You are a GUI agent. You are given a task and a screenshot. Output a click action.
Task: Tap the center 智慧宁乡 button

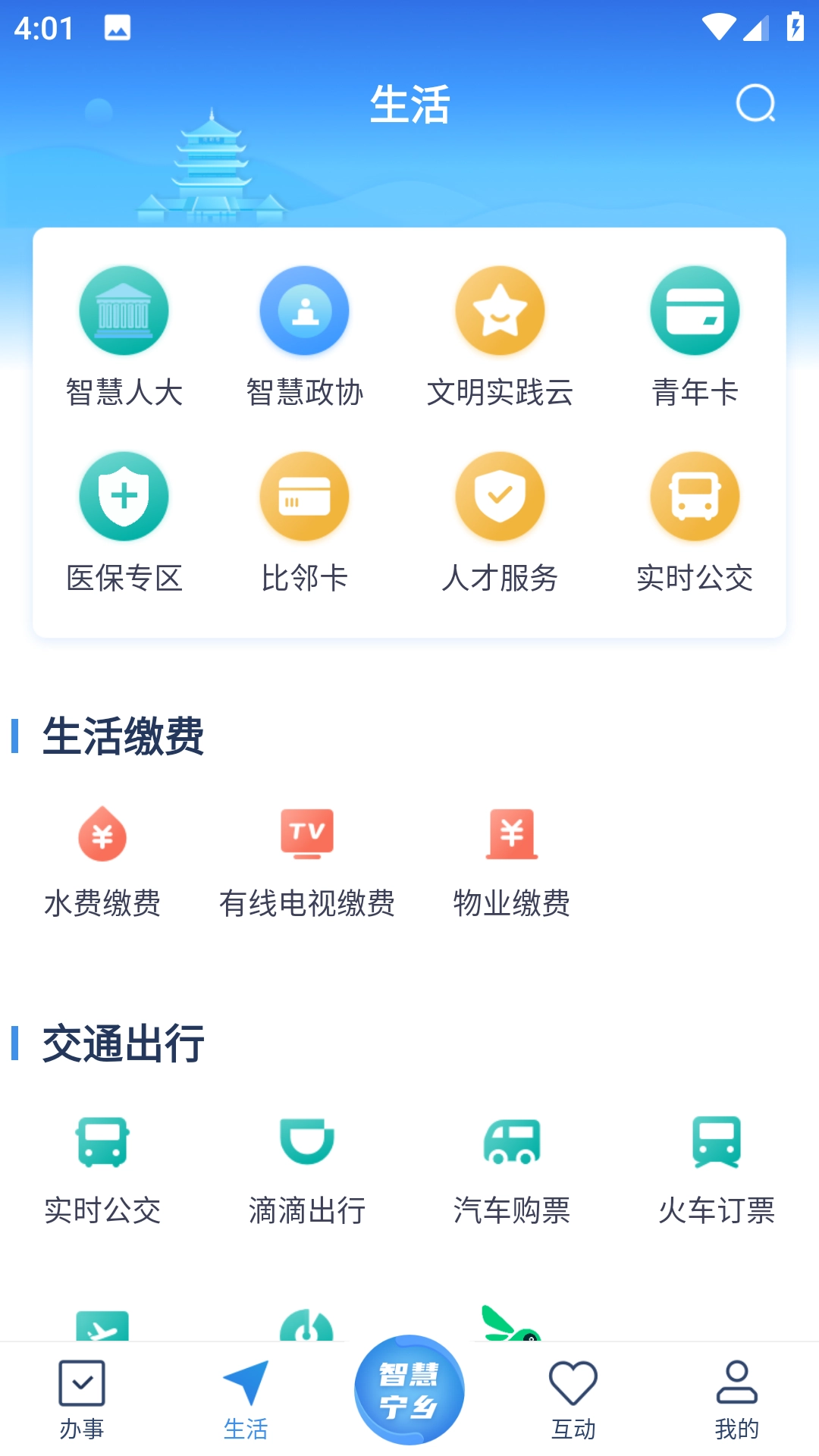click(x=409, y=1391)
